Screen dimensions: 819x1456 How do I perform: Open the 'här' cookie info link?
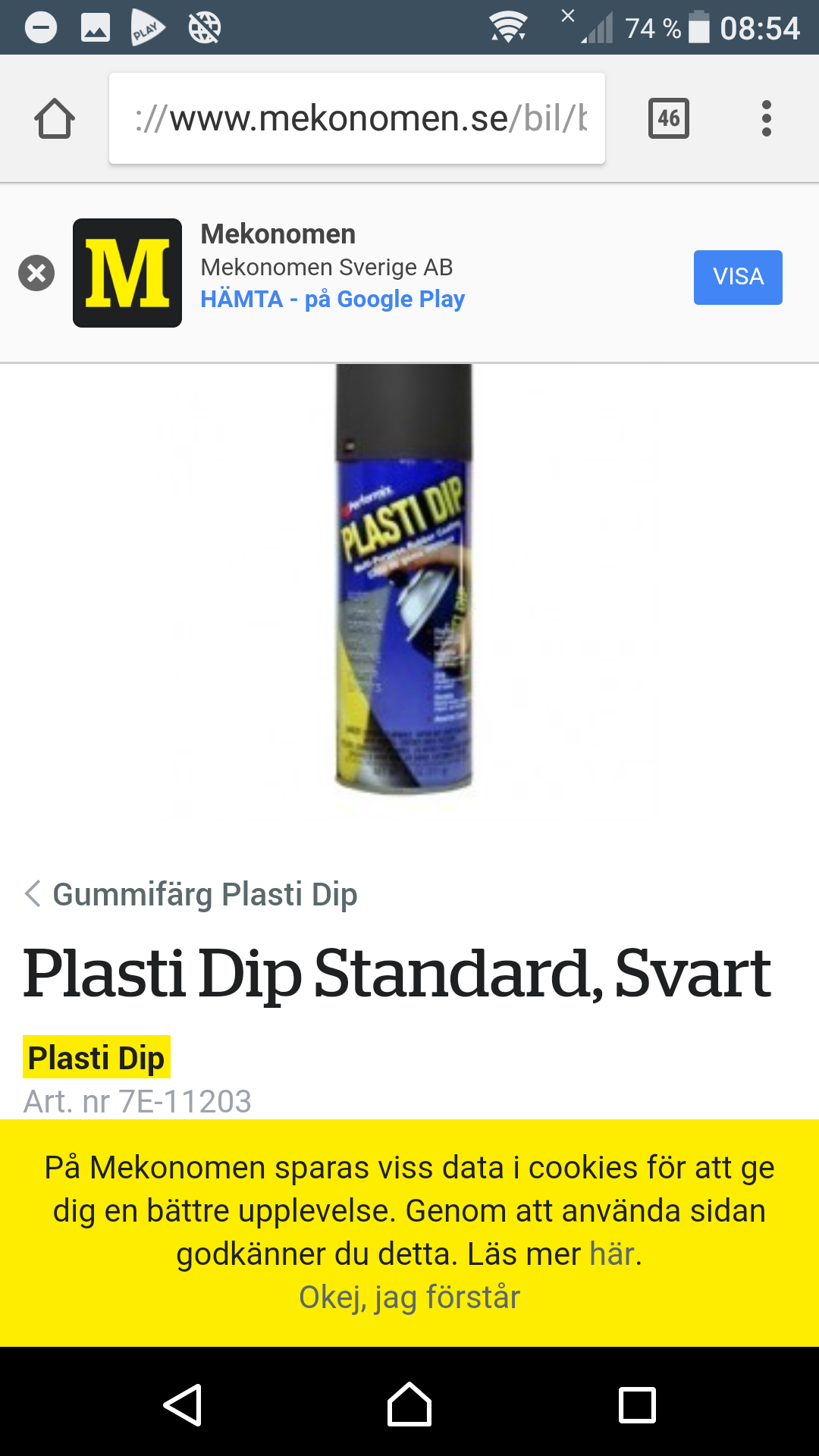(x=613, y=1254)
